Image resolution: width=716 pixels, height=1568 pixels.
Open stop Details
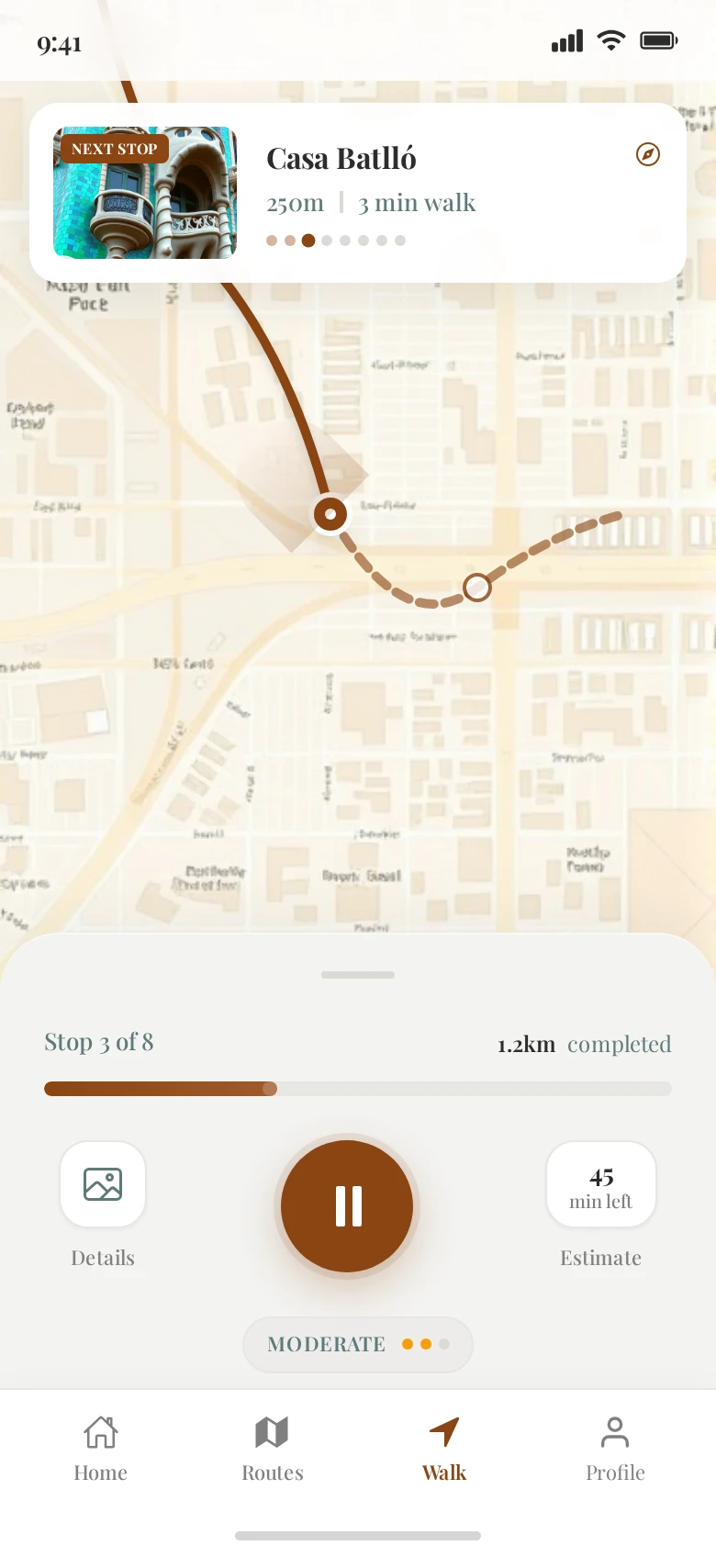tap(103, 1184)
